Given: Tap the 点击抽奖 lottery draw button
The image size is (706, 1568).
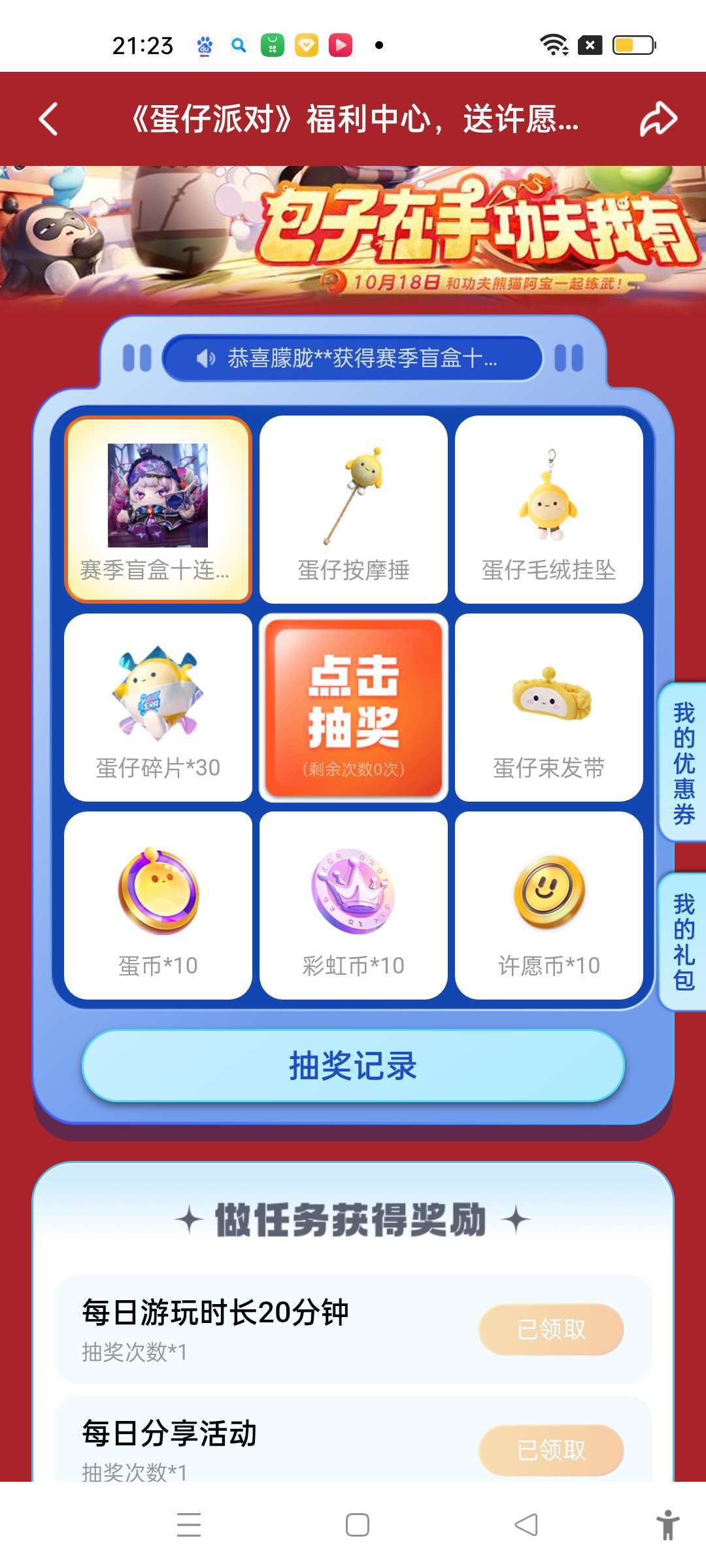Looking at the screenshot, I should pos(354,708).
